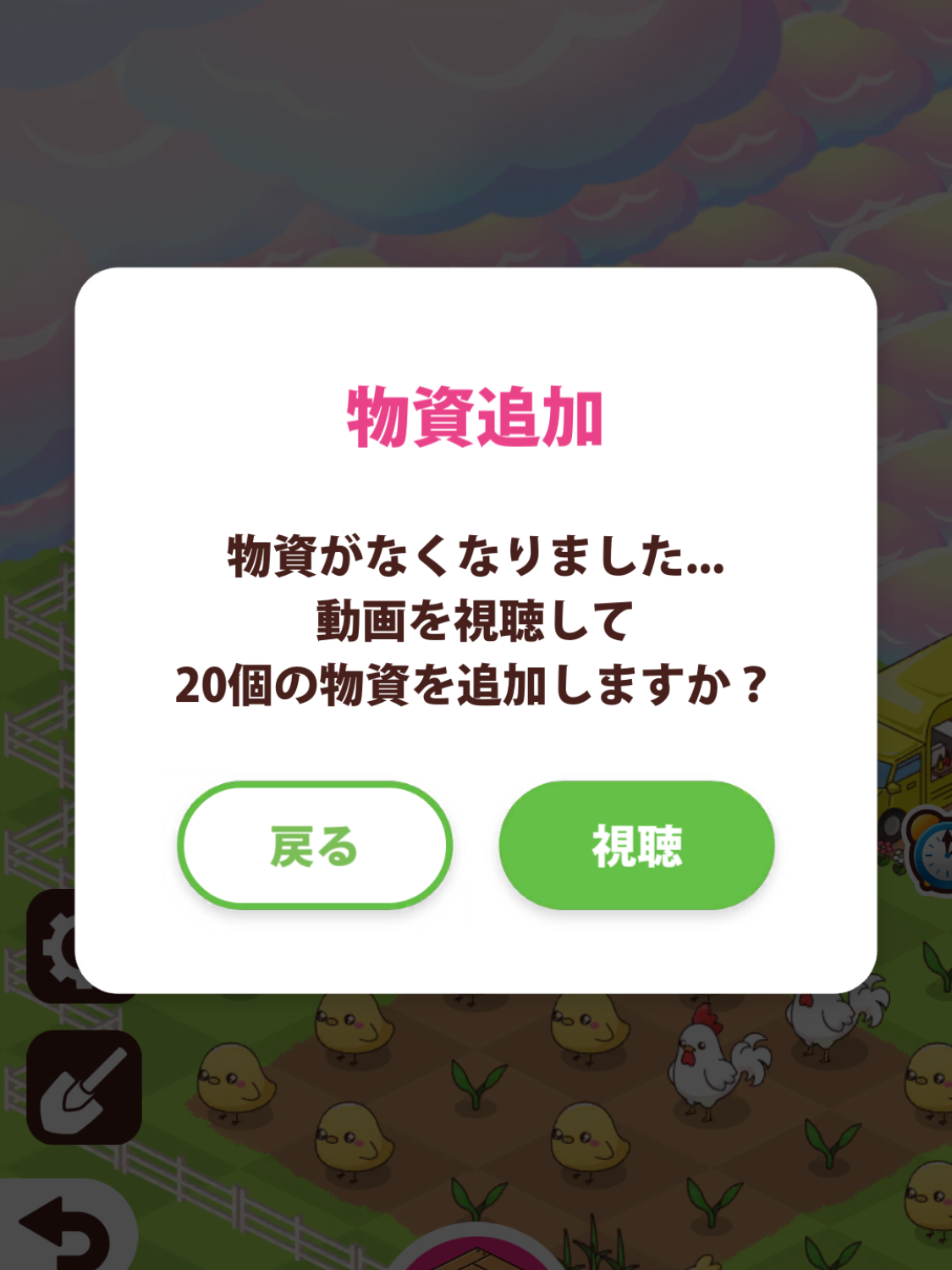Tap 戻る to go back
The image size is (952, 1270).
[314, 845]
